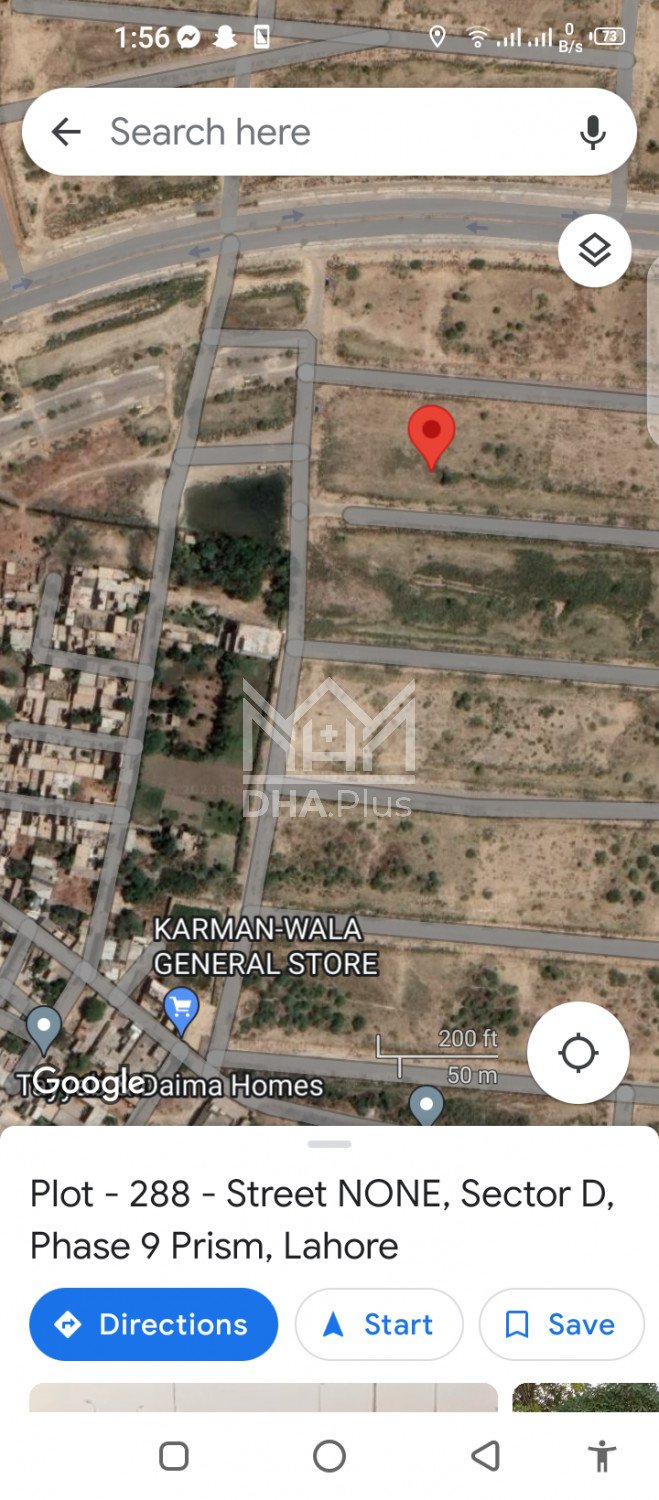The width and height of the screenshot is (659, 1500).
Task: Open recent apps overview
Action: pyautogui.click(x=174, y=1456)
